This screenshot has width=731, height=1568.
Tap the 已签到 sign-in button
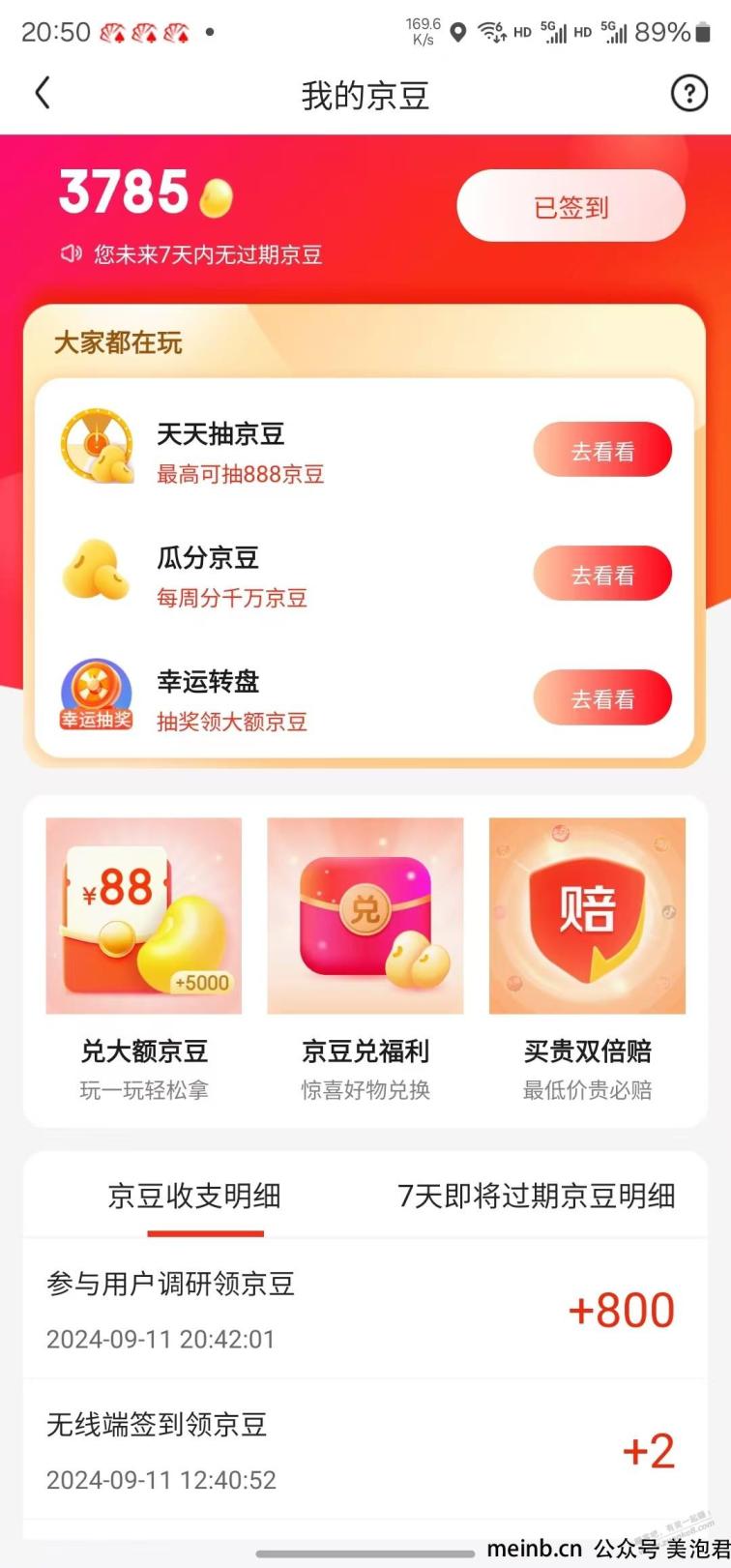(x=570, y=206)
